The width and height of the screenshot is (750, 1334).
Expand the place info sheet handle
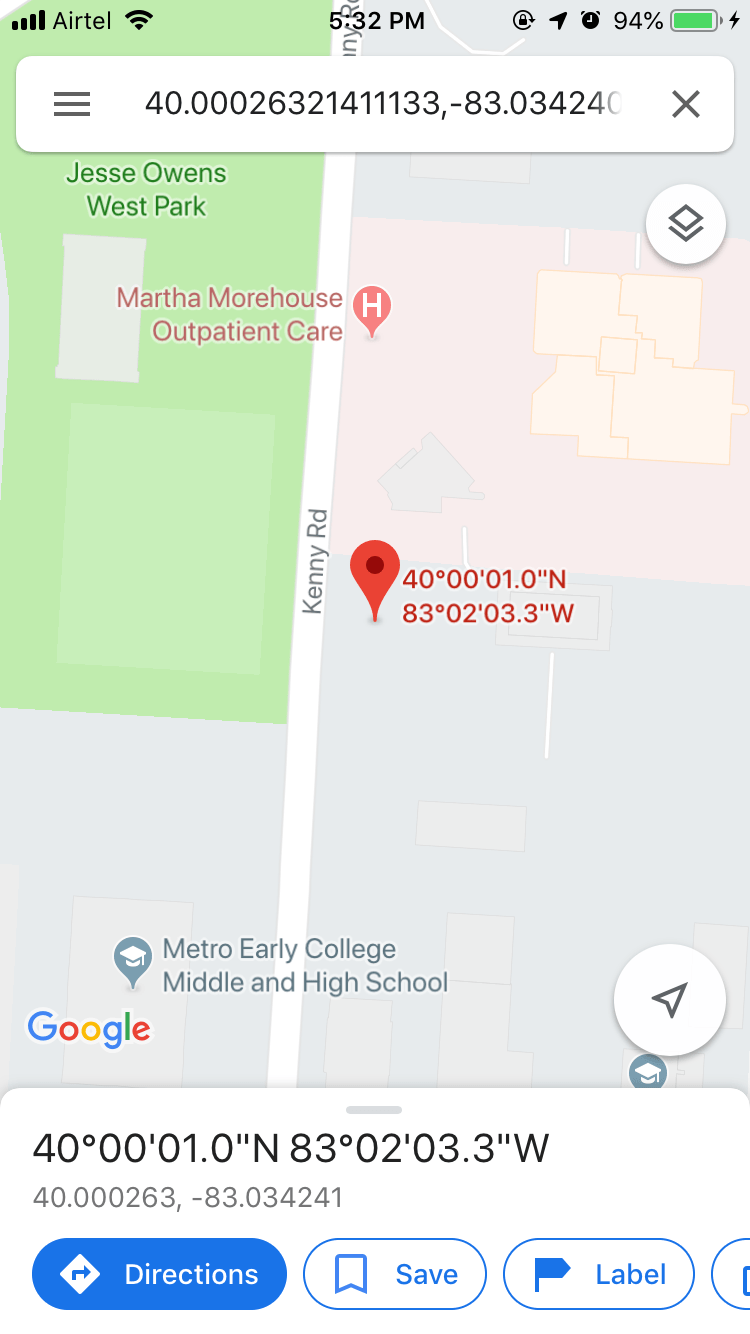point(374,1110)
